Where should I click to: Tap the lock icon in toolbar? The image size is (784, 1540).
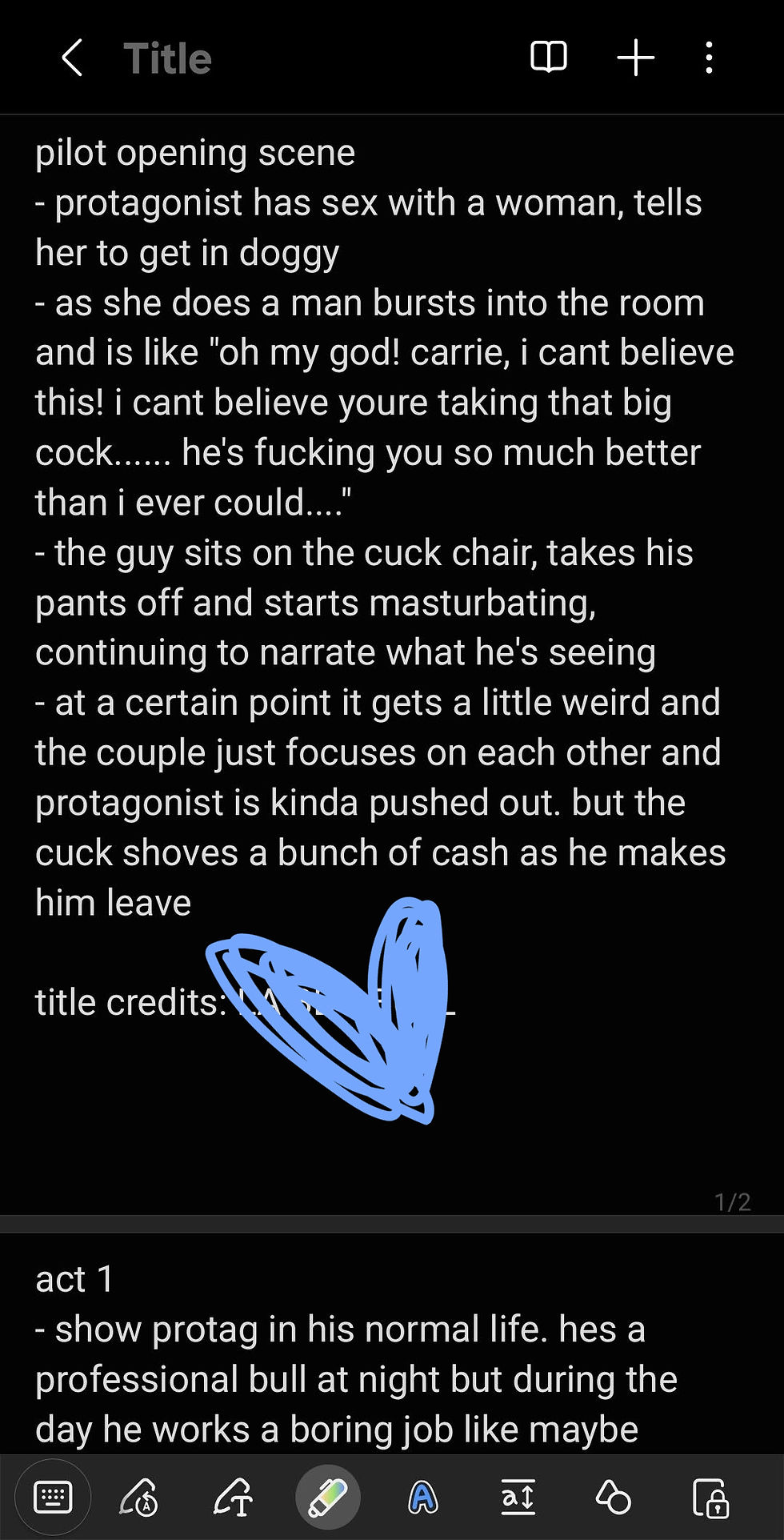[710, 1497]
